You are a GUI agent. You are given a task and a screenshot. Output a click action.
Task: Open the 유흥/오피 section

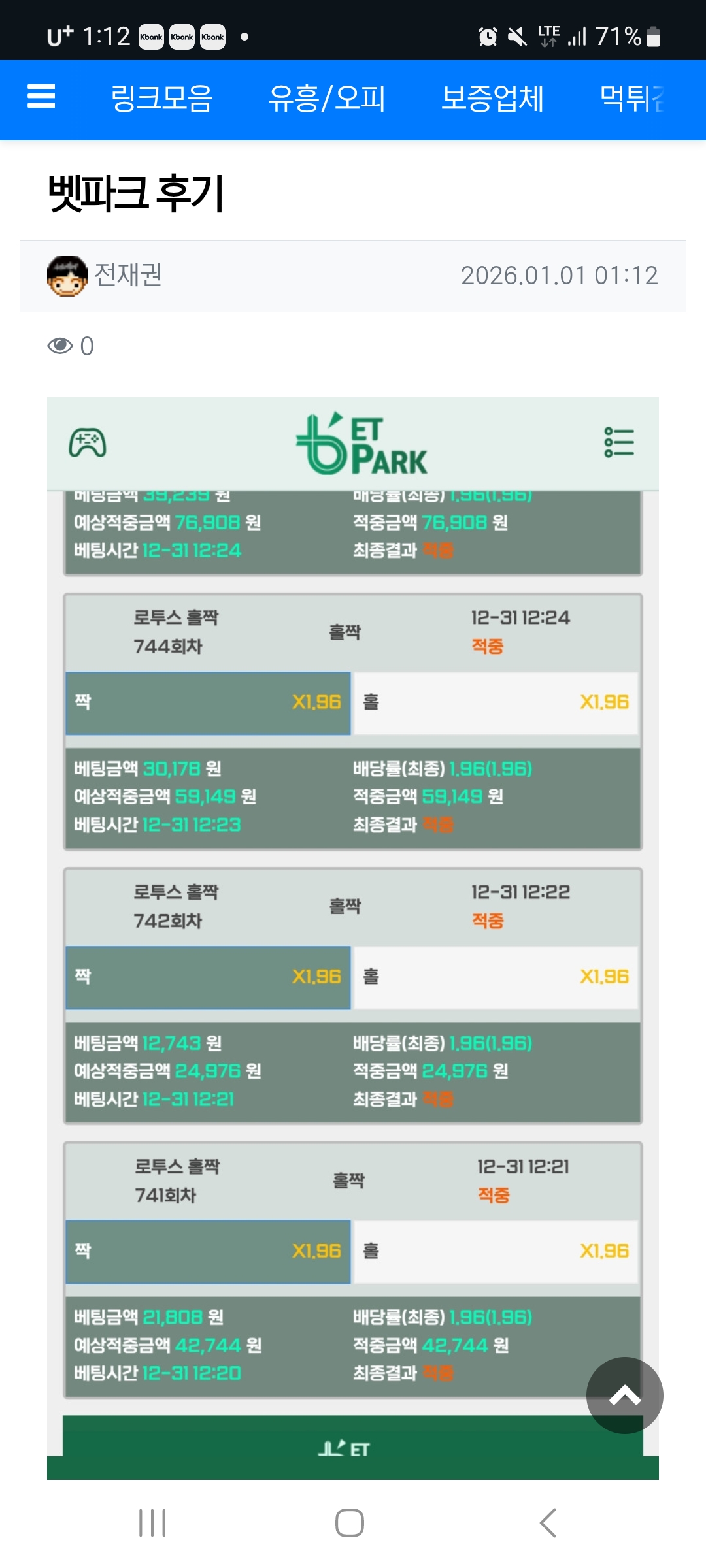point(326,99)
